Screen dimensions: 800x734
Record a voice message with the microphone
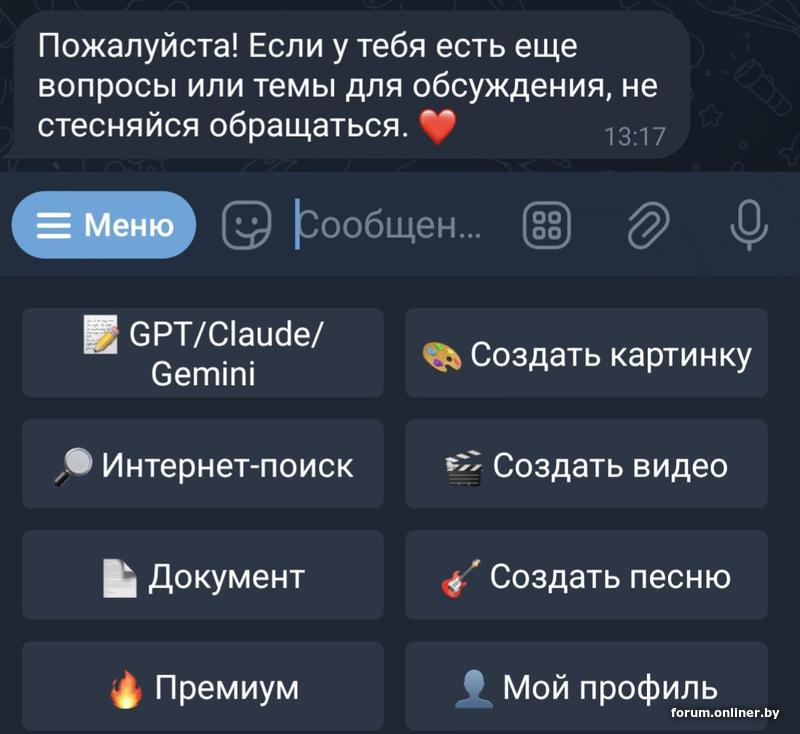(x=748, y=225)
